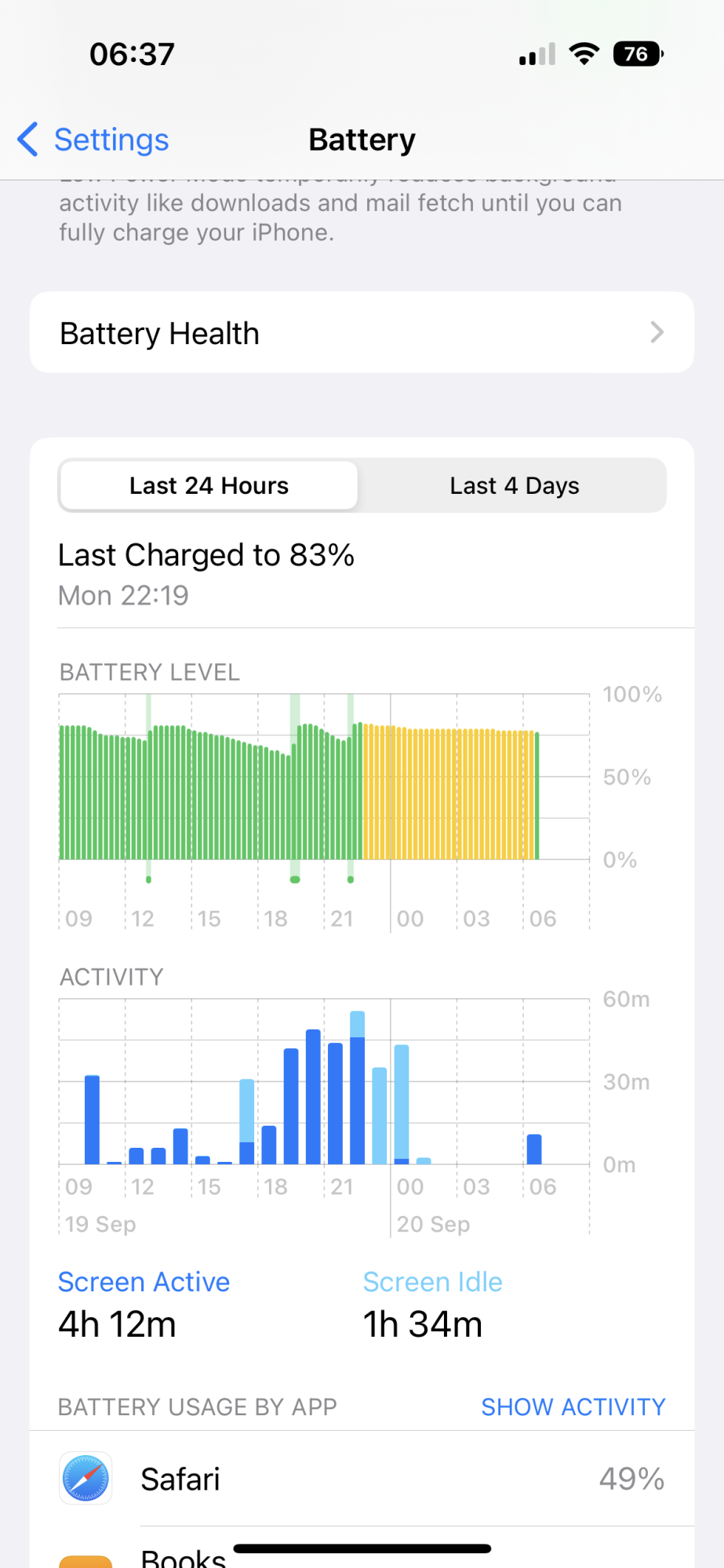Tap Show Activity link
This screenshot has width=724, height=1568.
(573, 1407)
